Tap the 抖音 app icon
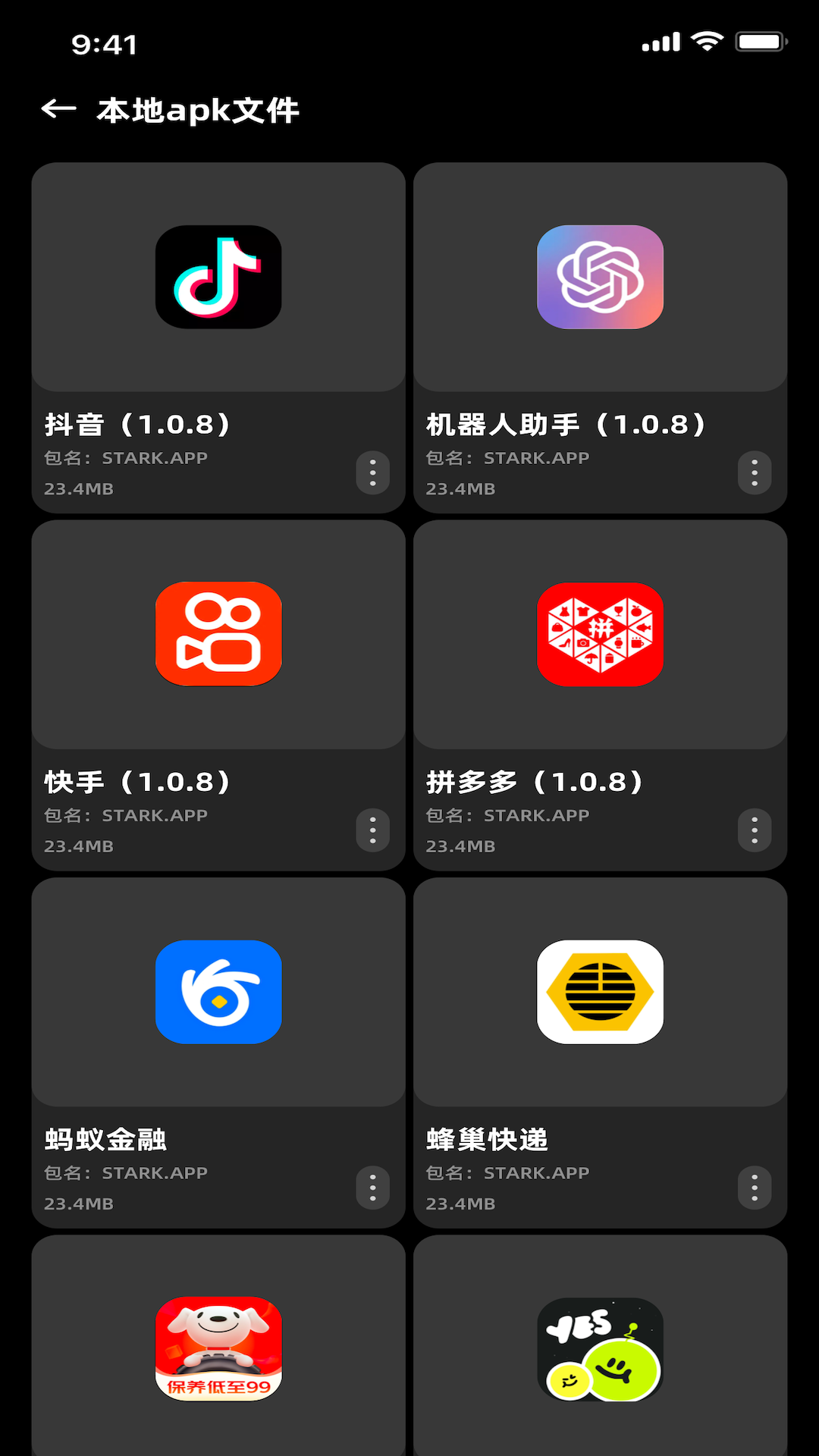Screen dimensions: 819x1456 point(218,277)
